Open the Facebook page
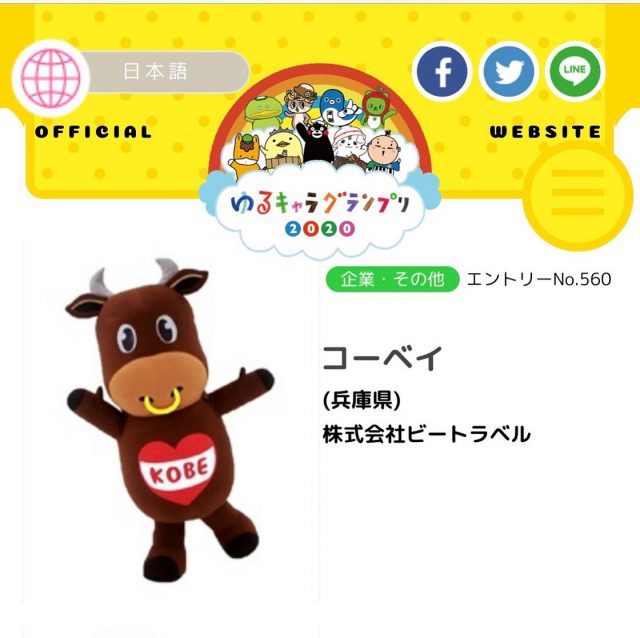Image resolution: width=640 pixels, height=638 pixels. [x=442, y=72]
